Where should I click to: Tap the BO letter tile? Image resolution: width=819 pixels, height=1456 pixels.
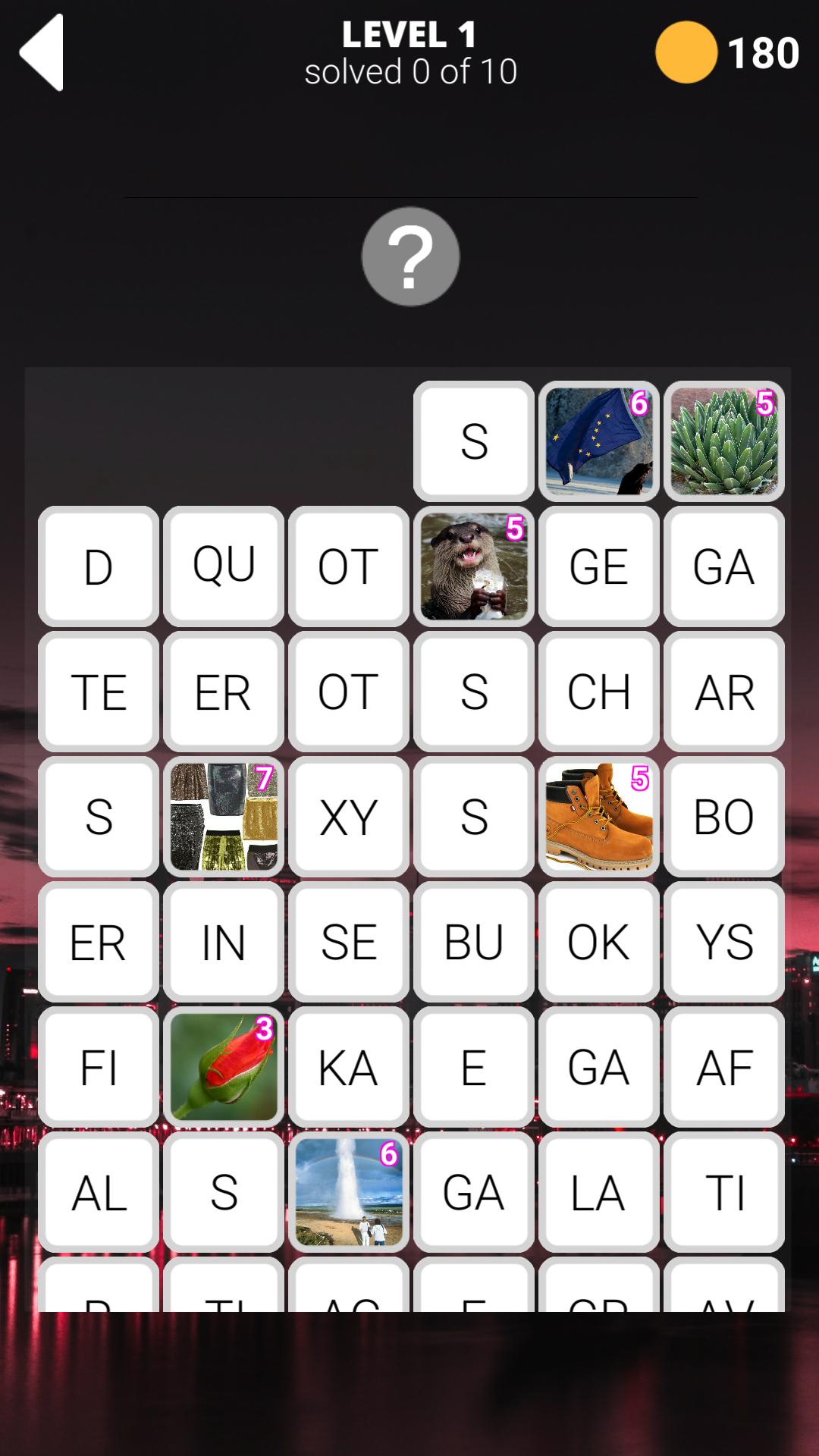click(723, 816)
